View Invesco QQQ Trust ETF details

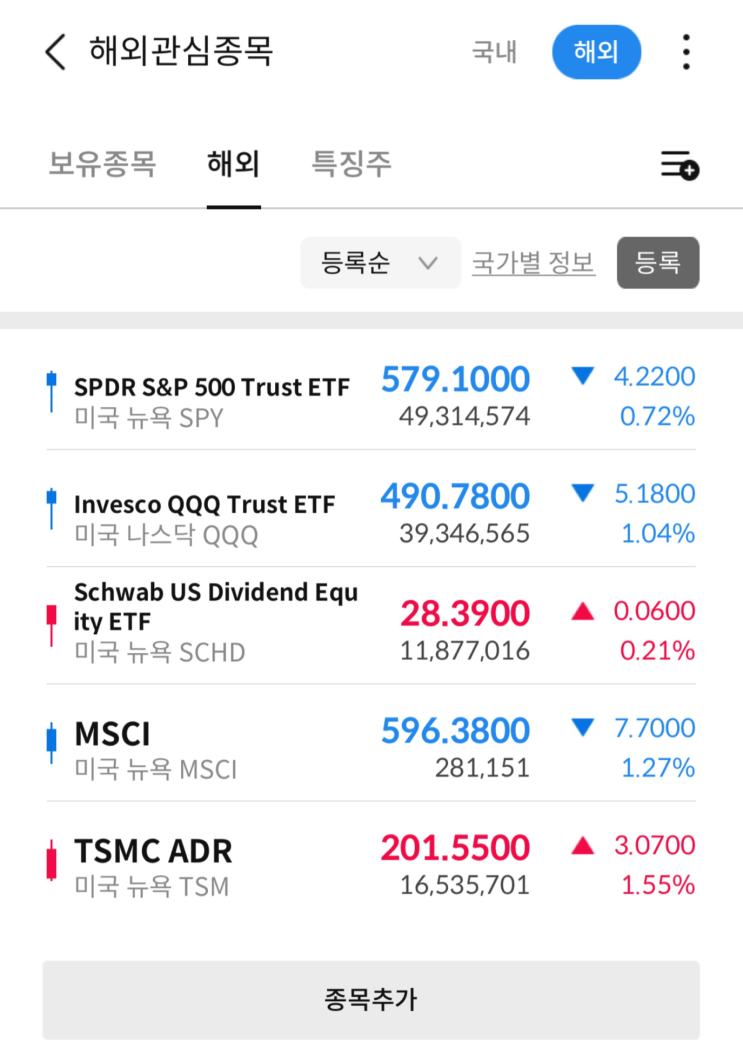(205, 515)
